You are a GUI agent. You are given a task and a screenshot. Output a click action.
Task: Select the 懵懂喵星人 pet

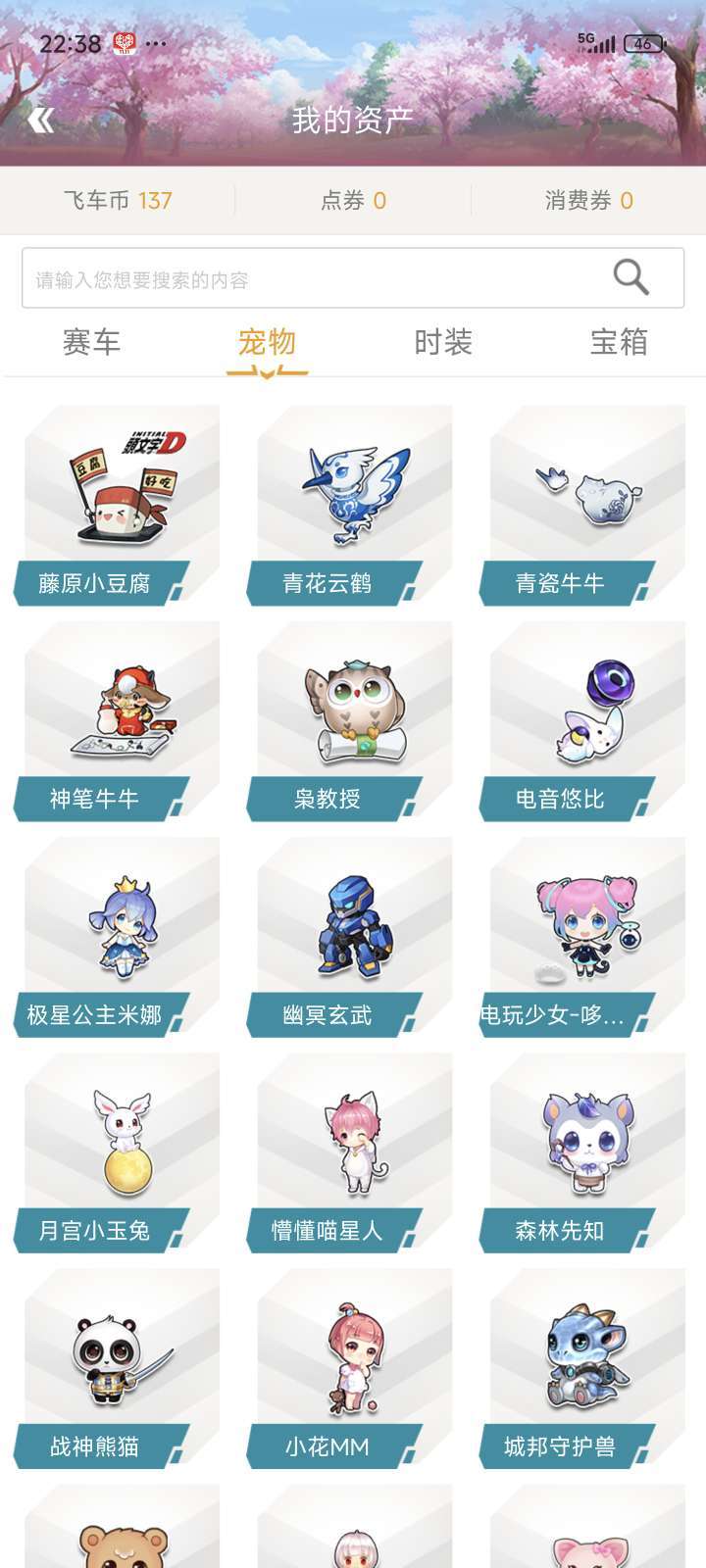coord(347,1147)
